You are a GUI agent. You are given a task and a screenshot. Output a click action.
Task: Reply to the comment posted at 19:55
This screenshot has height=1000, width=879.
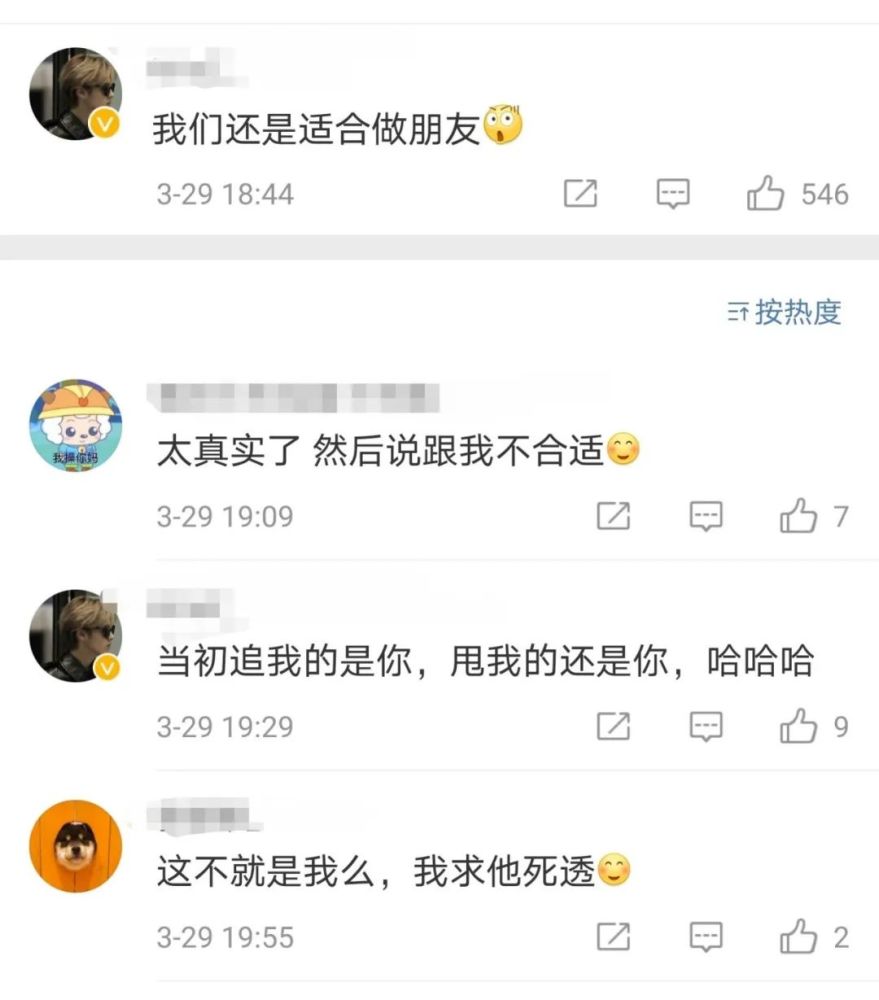706,937
